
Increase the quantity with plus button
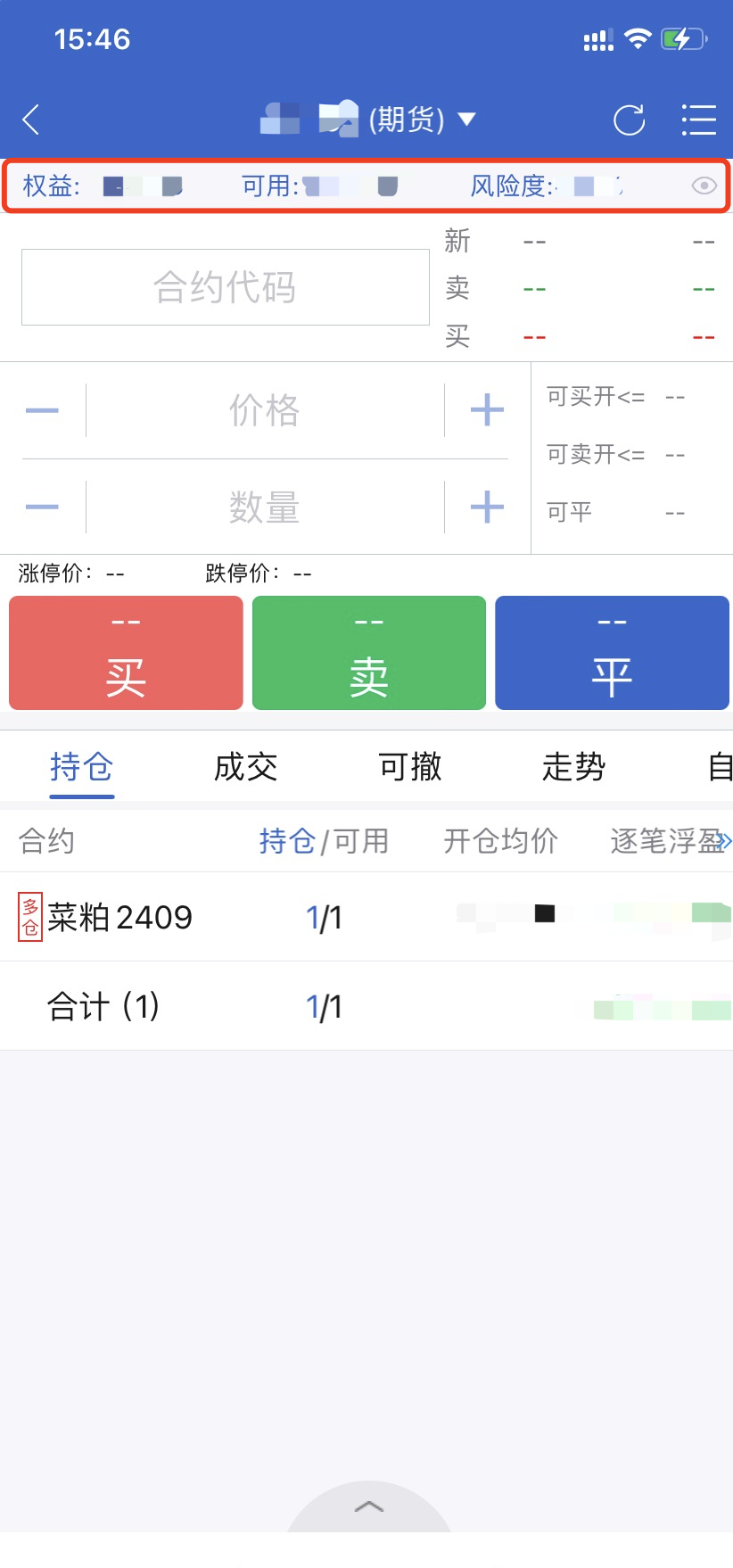click(x=487, y=507)
